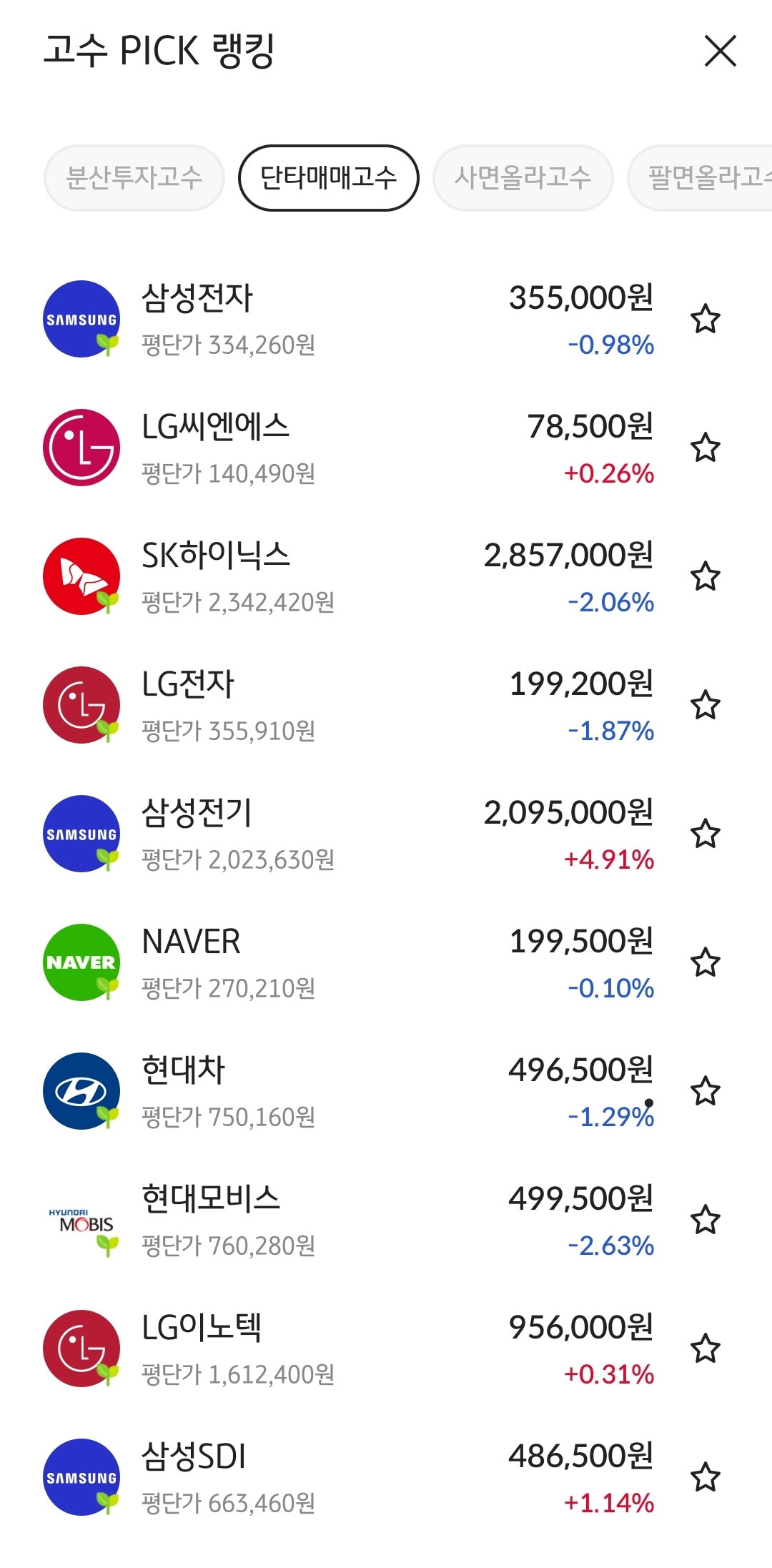772x1568 pixels.
Task: Select the 단타매매고수 chip
Action: coord(328,178)
